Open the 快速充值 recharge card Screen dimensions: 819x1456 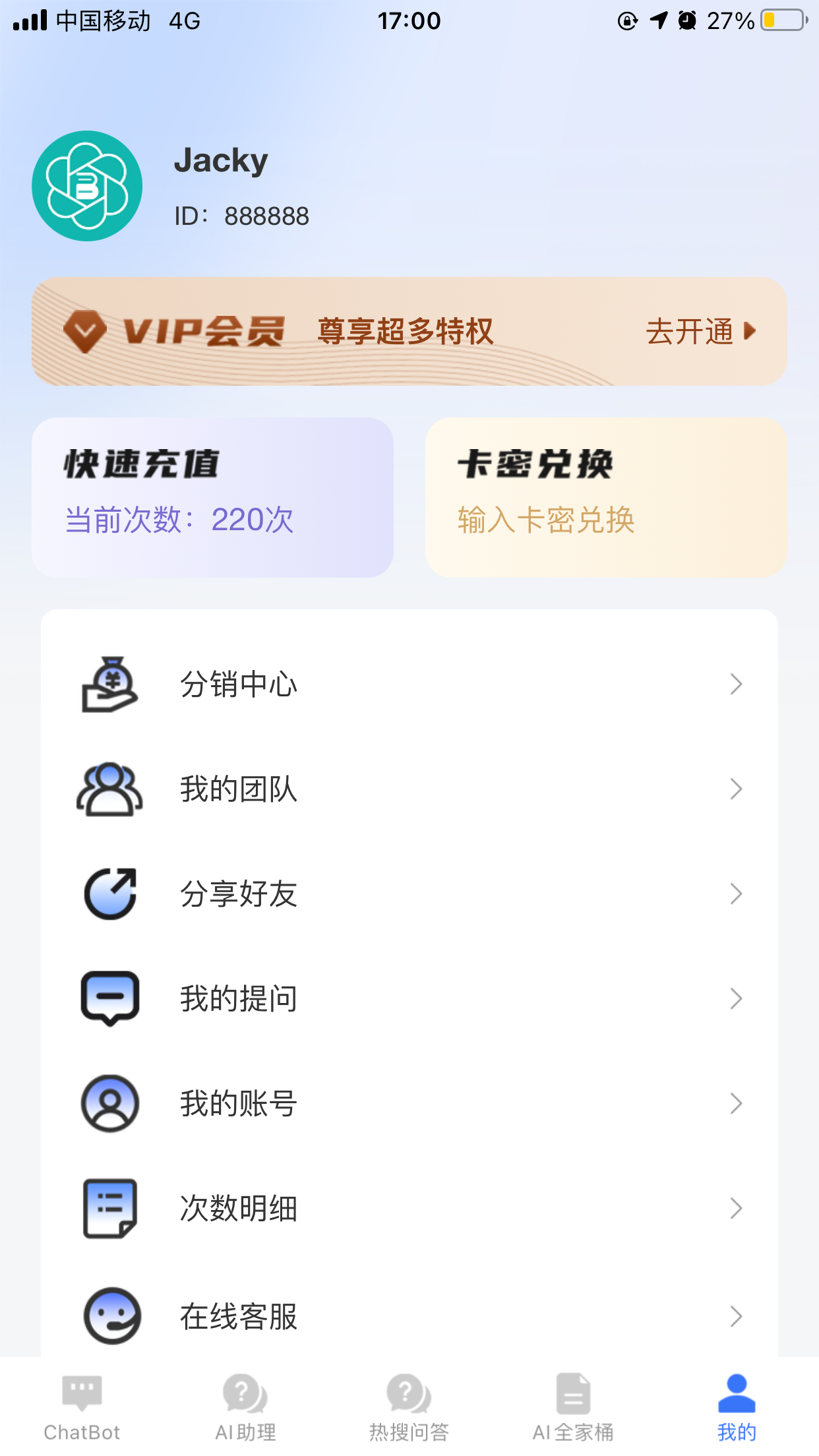click(x=212, y=497)
